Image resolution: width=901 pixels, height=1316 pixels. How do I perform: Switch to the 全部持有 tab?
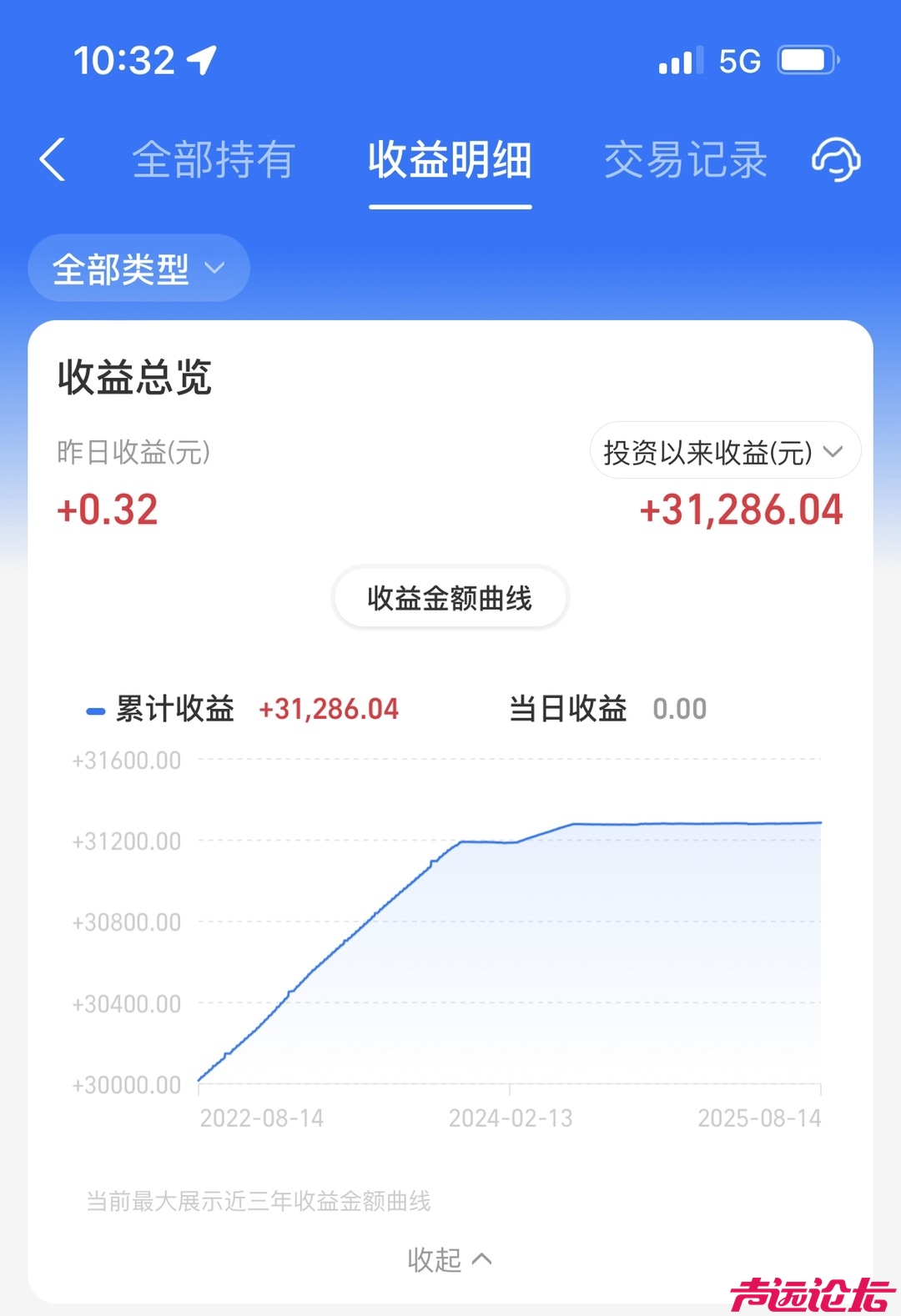214,159
